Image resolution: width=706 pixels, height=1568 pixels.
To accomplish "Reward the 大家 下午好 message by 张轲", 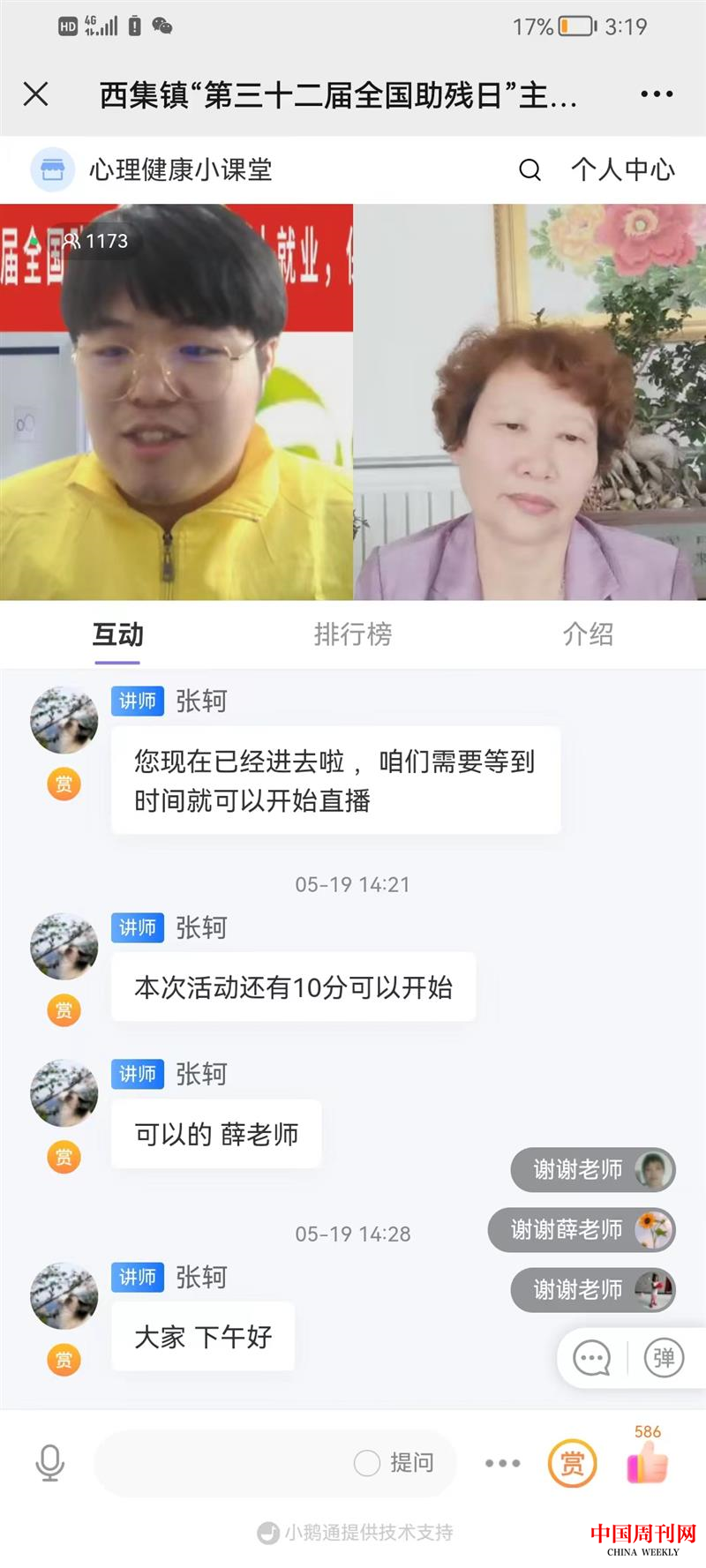I will [64, 1360].
